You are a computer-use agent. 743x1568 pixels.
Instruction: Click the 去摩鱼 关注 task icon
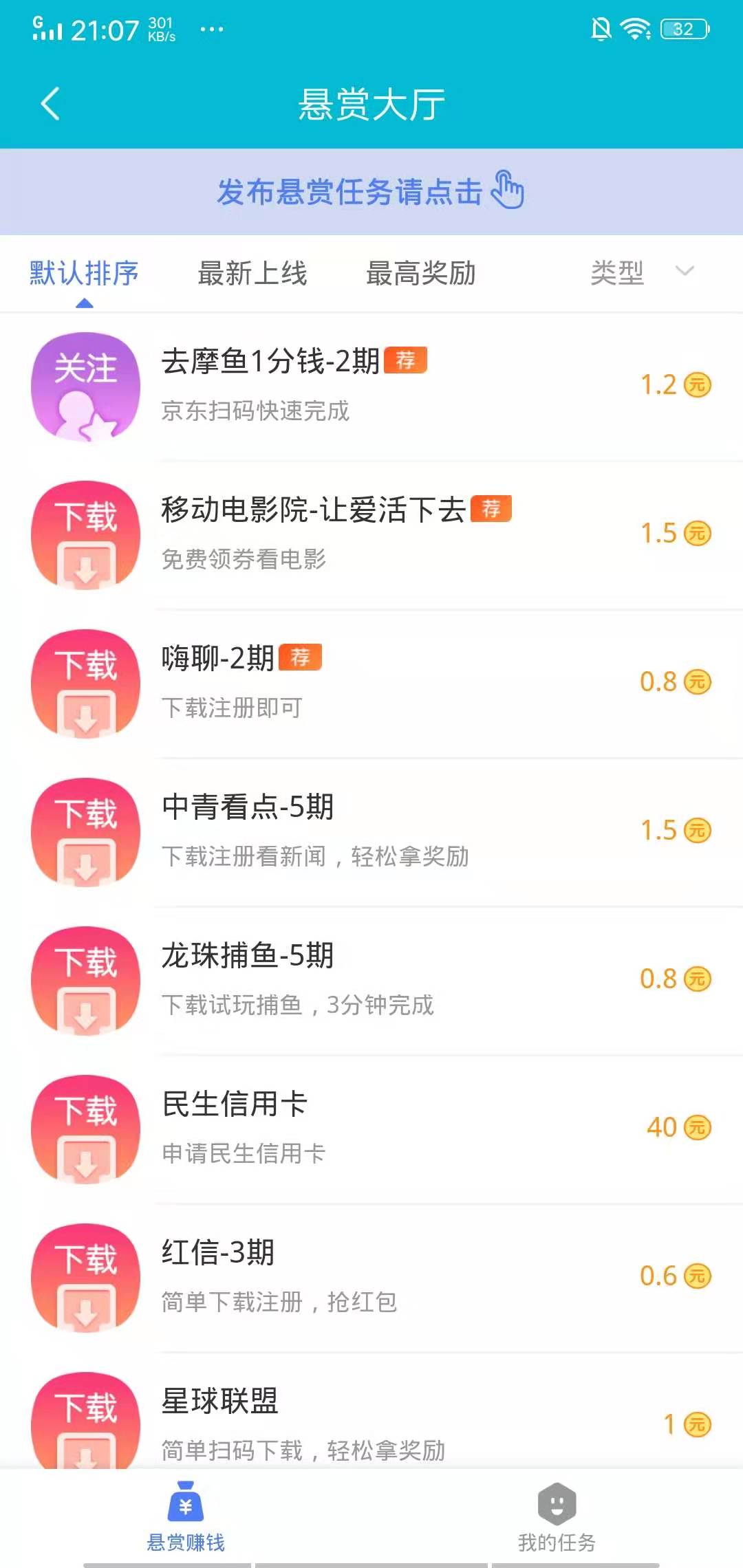[85, 386]
